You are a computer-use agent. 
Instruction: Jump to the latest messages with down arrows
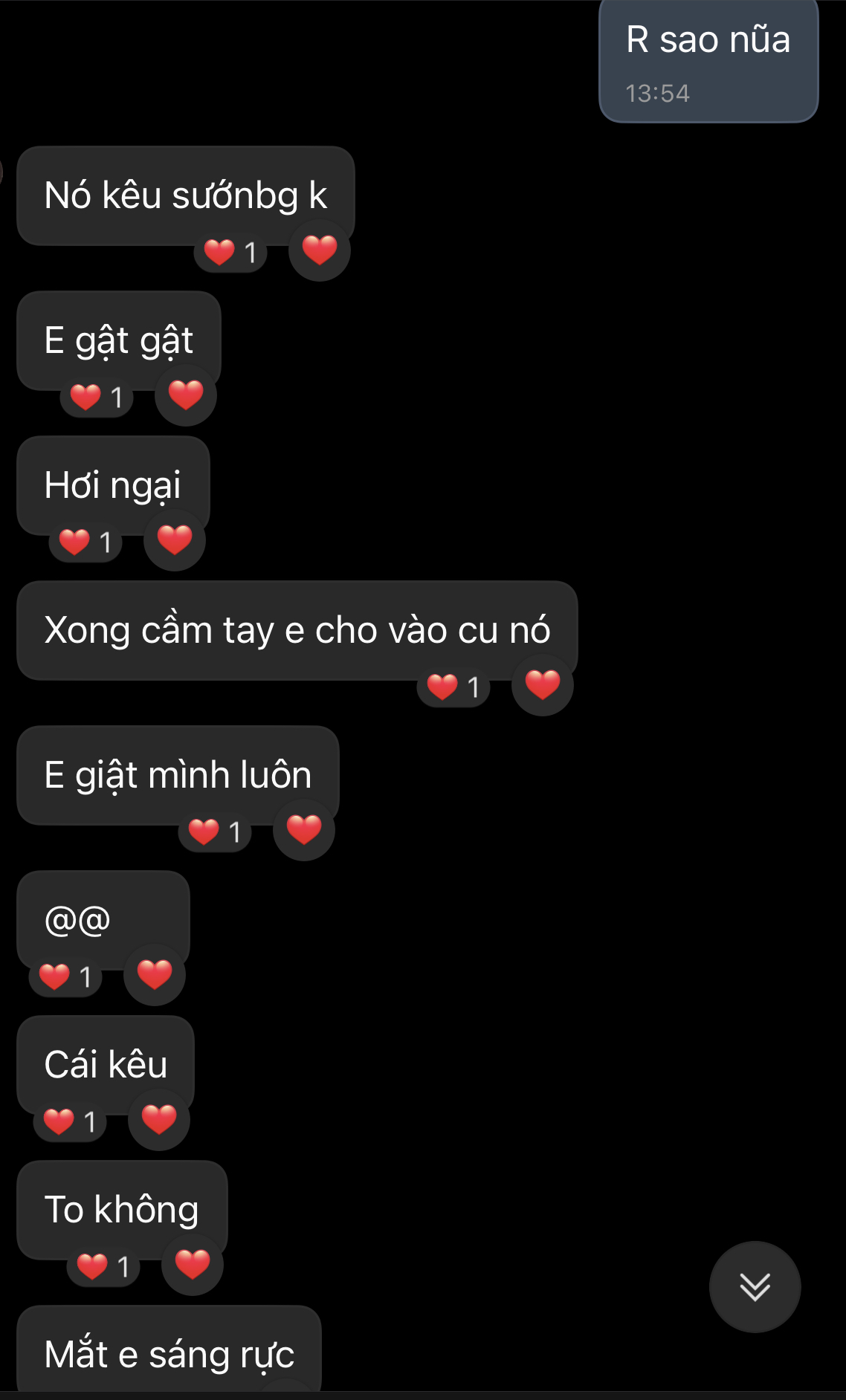[755, 1286]
